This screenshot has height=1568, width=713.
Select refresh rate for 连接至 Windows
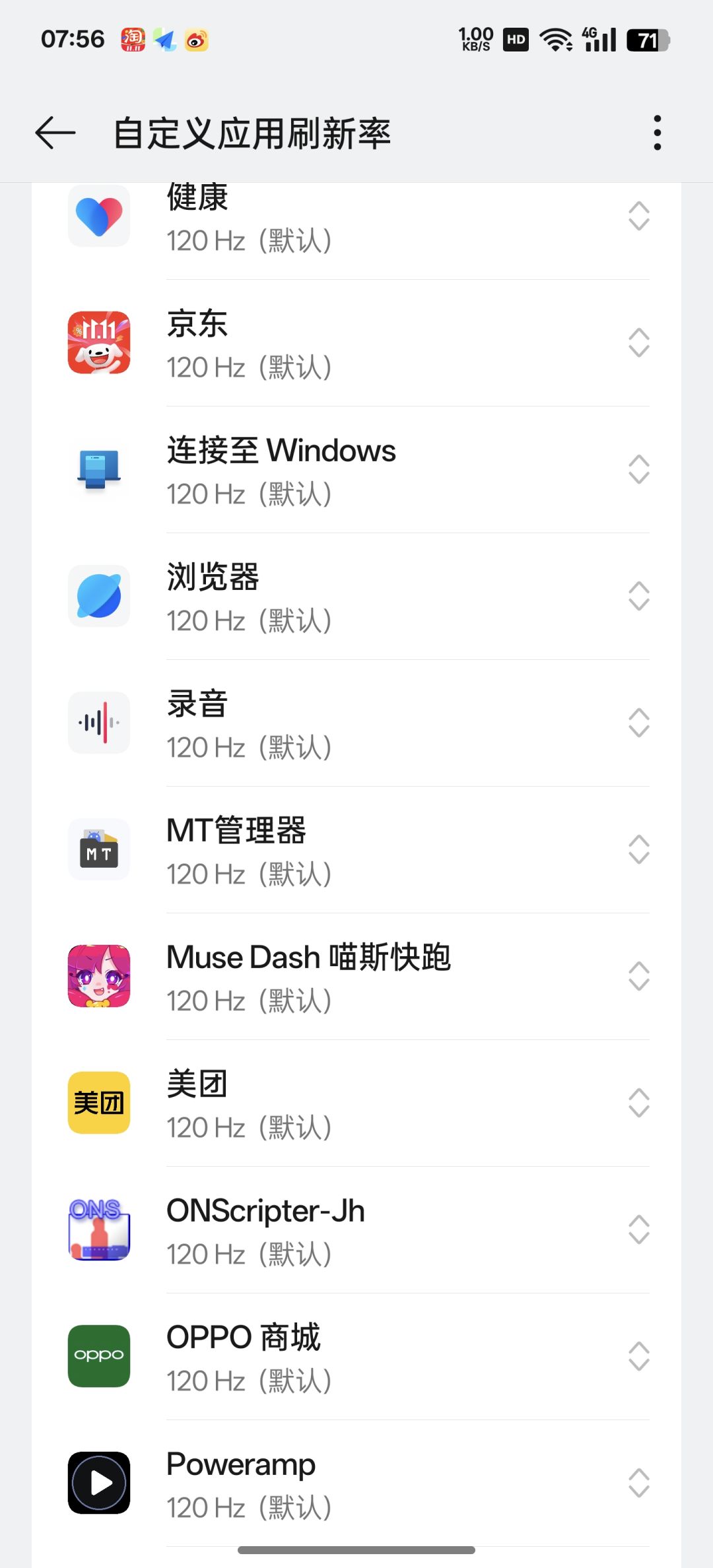coord(638,470)
